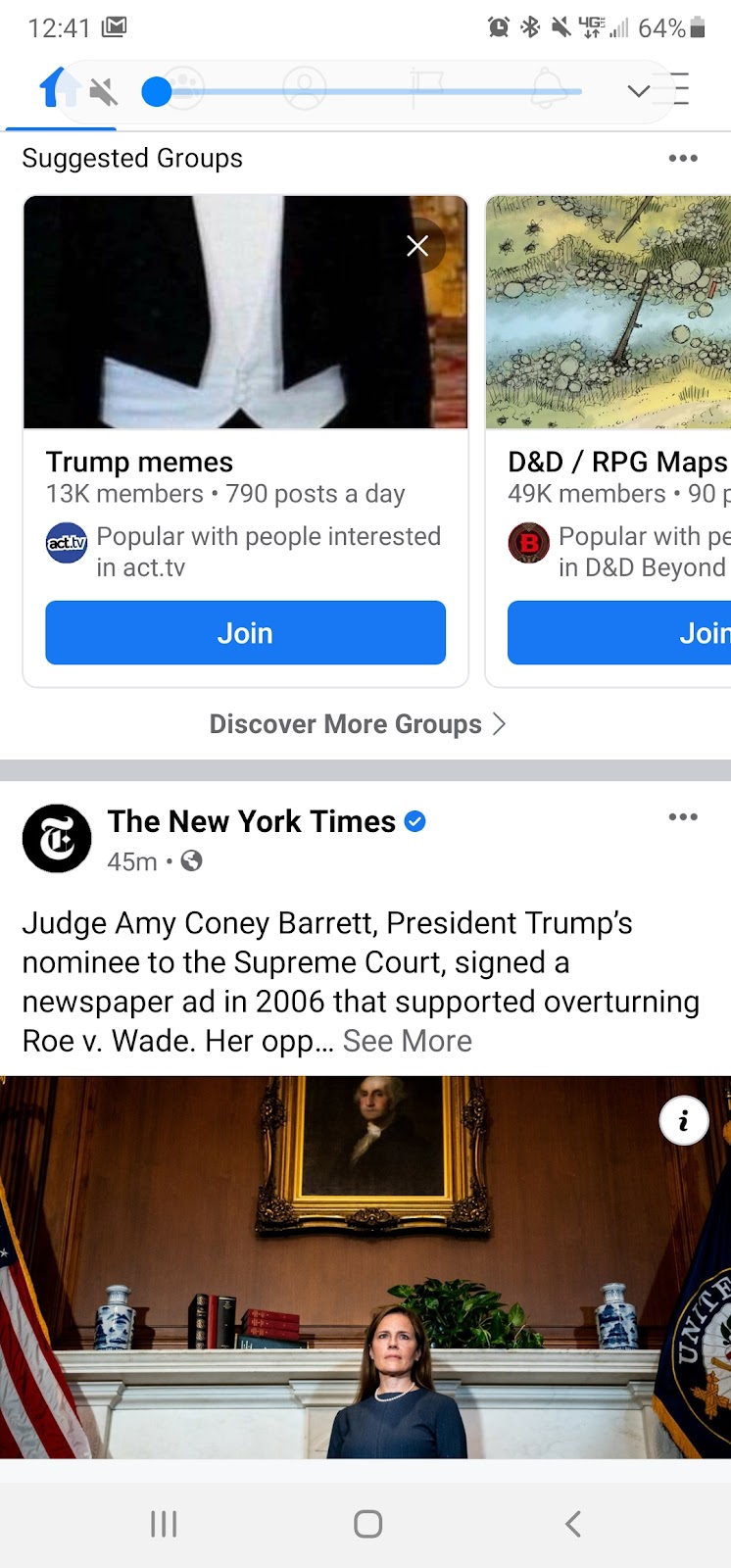Go to the system home screen
The width and height of the screenshot is (731, 1568).
pyautogui.click(x=367, y=1524)
